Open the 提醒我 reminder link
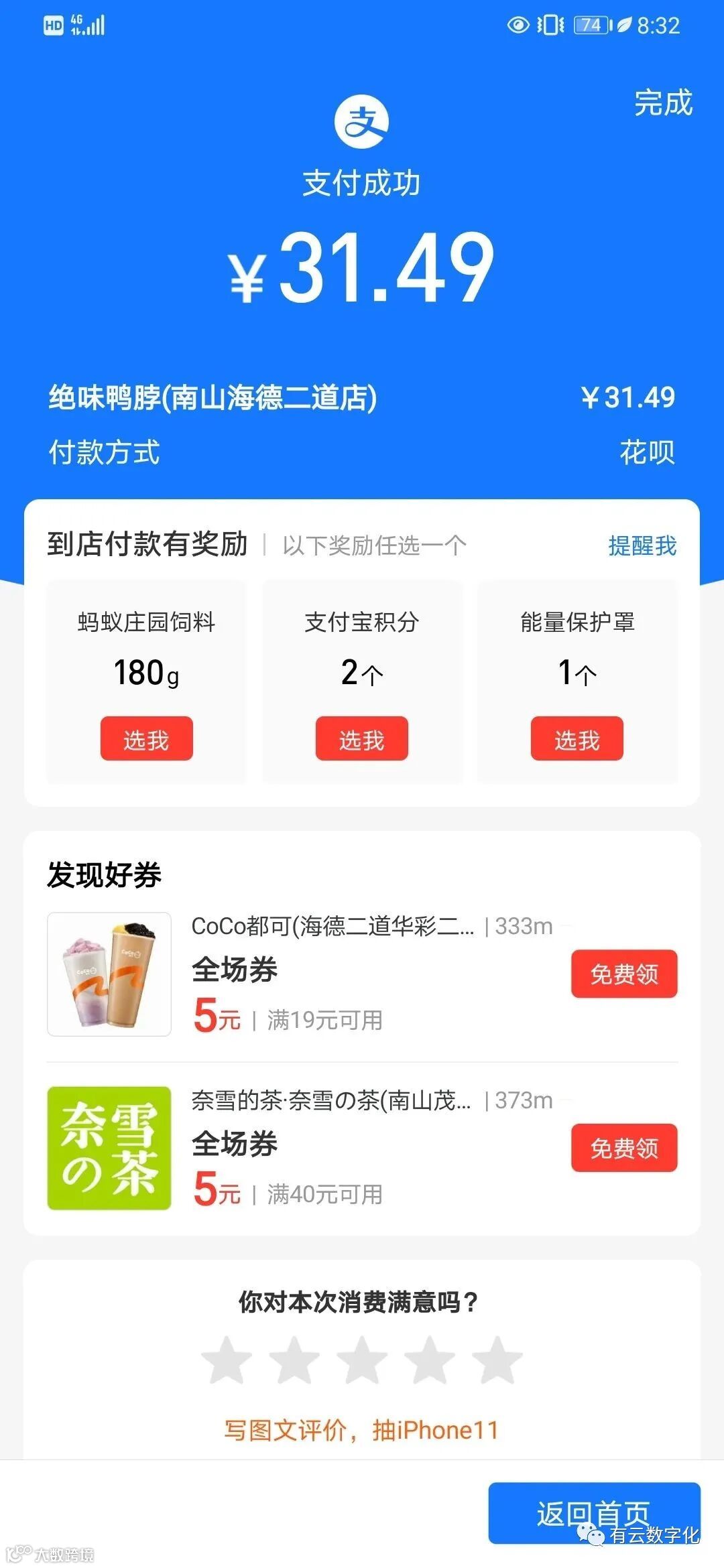This screenshot has height=1568, width=724. tap(642, 545)
